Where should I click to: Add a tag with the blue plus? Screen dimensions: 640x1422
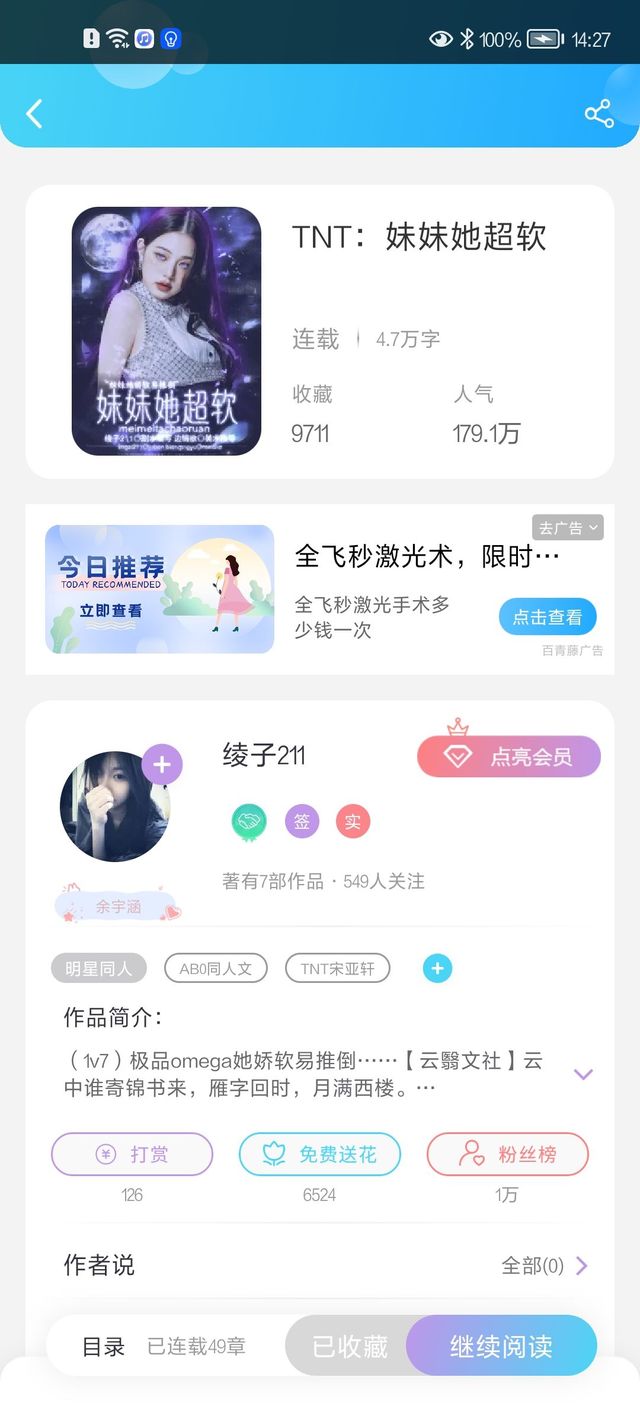pyautogui.click(x=437, y=968)
